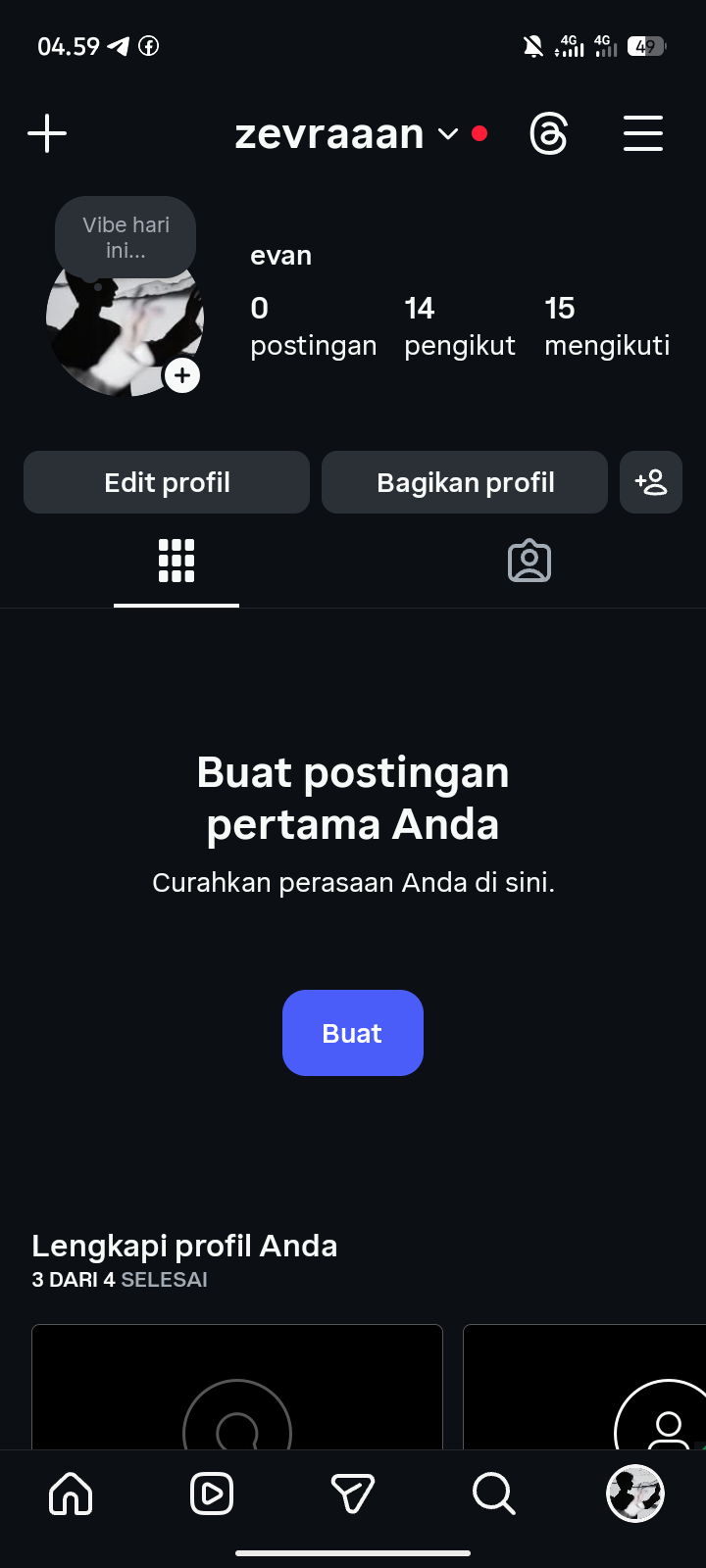706x1568 pixels.
Task: Switch to the tagged photos tab
Action: click(x=529, y=562)
